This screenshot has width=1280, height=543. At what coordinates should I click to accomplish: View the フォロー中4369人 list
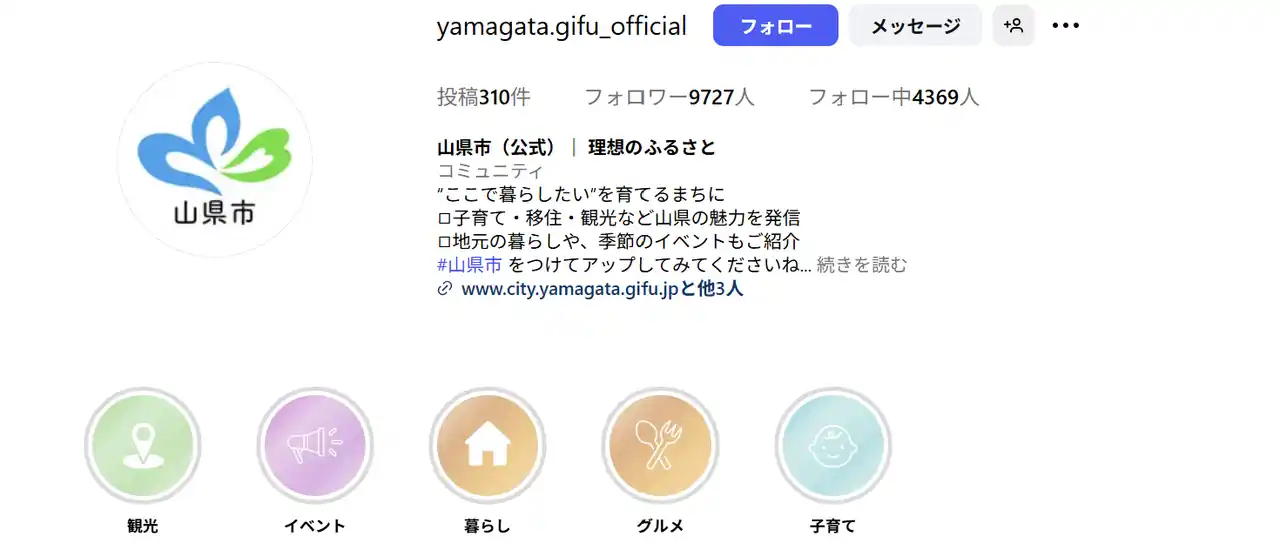tap(893, 97)
